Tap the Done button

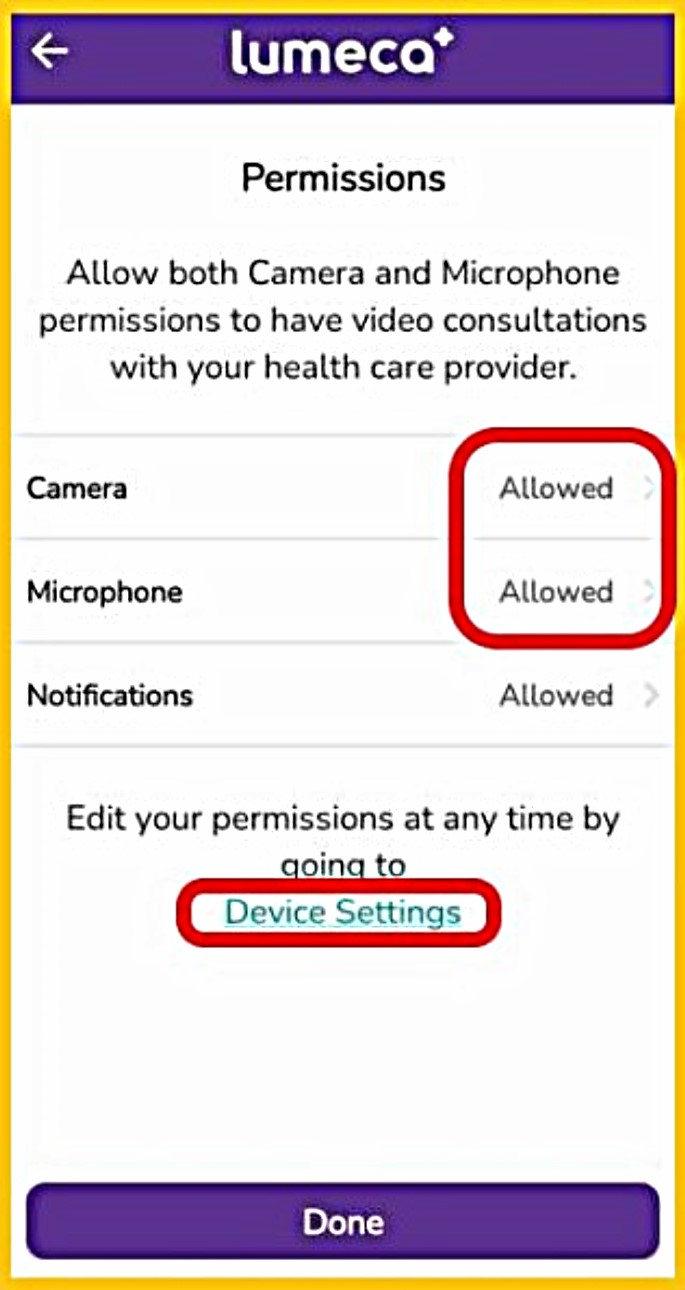pos(342,1221)
